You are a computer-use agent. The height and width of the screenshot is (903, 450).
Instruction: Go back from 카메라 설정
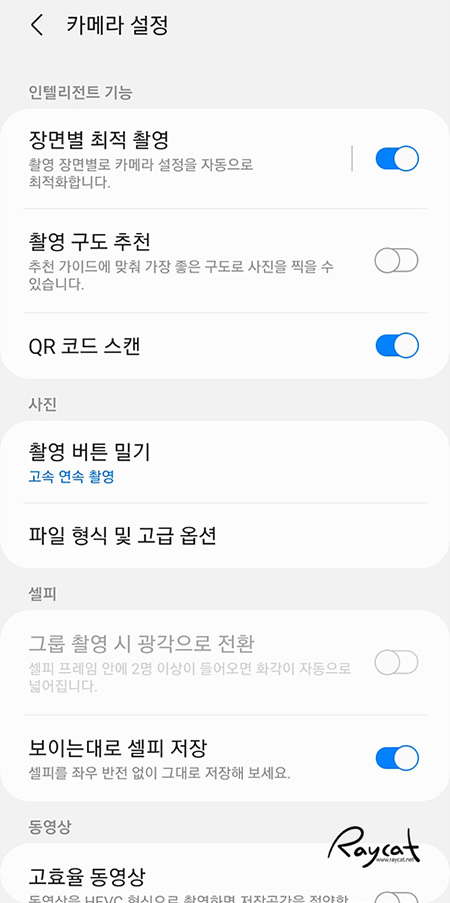(37, 26)
